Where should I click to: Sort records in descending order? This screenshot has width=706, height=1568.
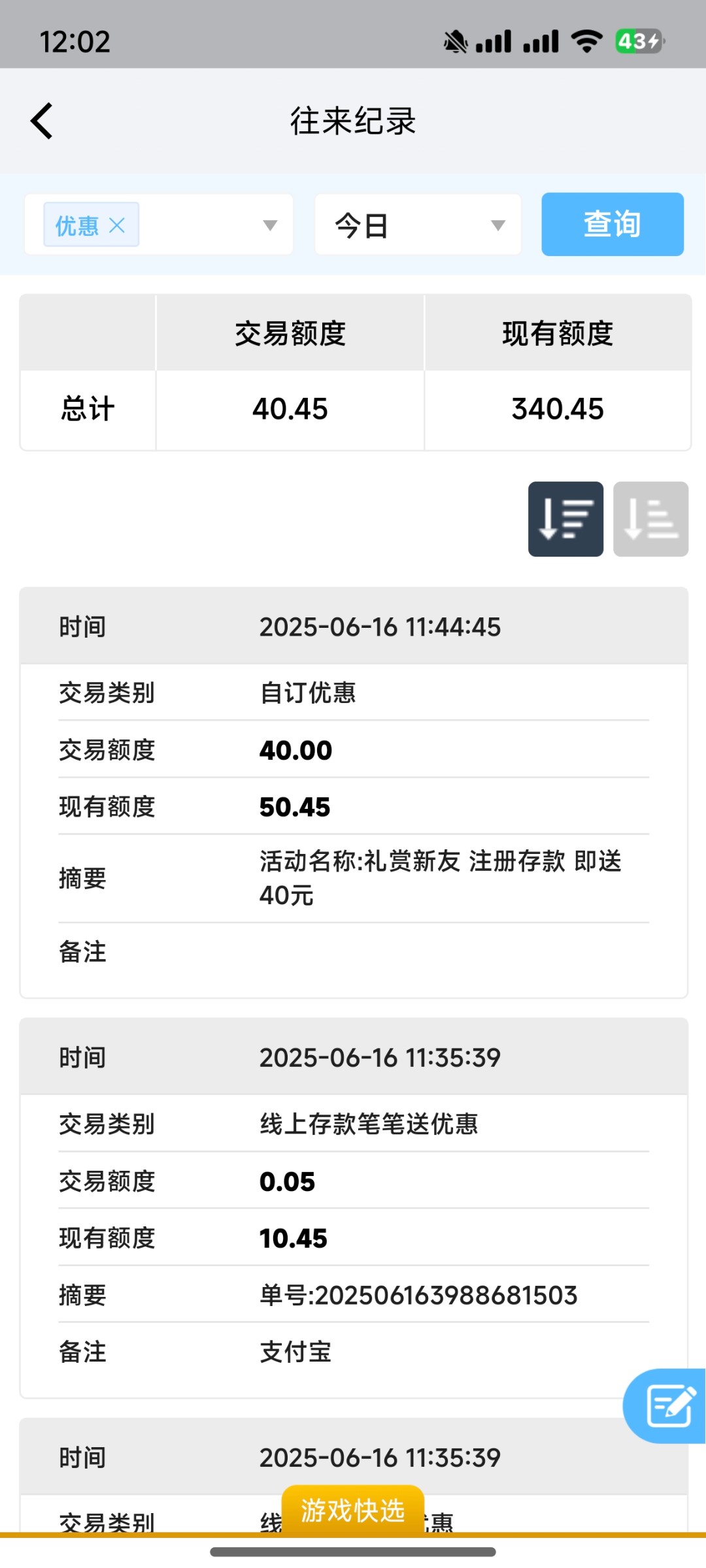coord(565,519)
